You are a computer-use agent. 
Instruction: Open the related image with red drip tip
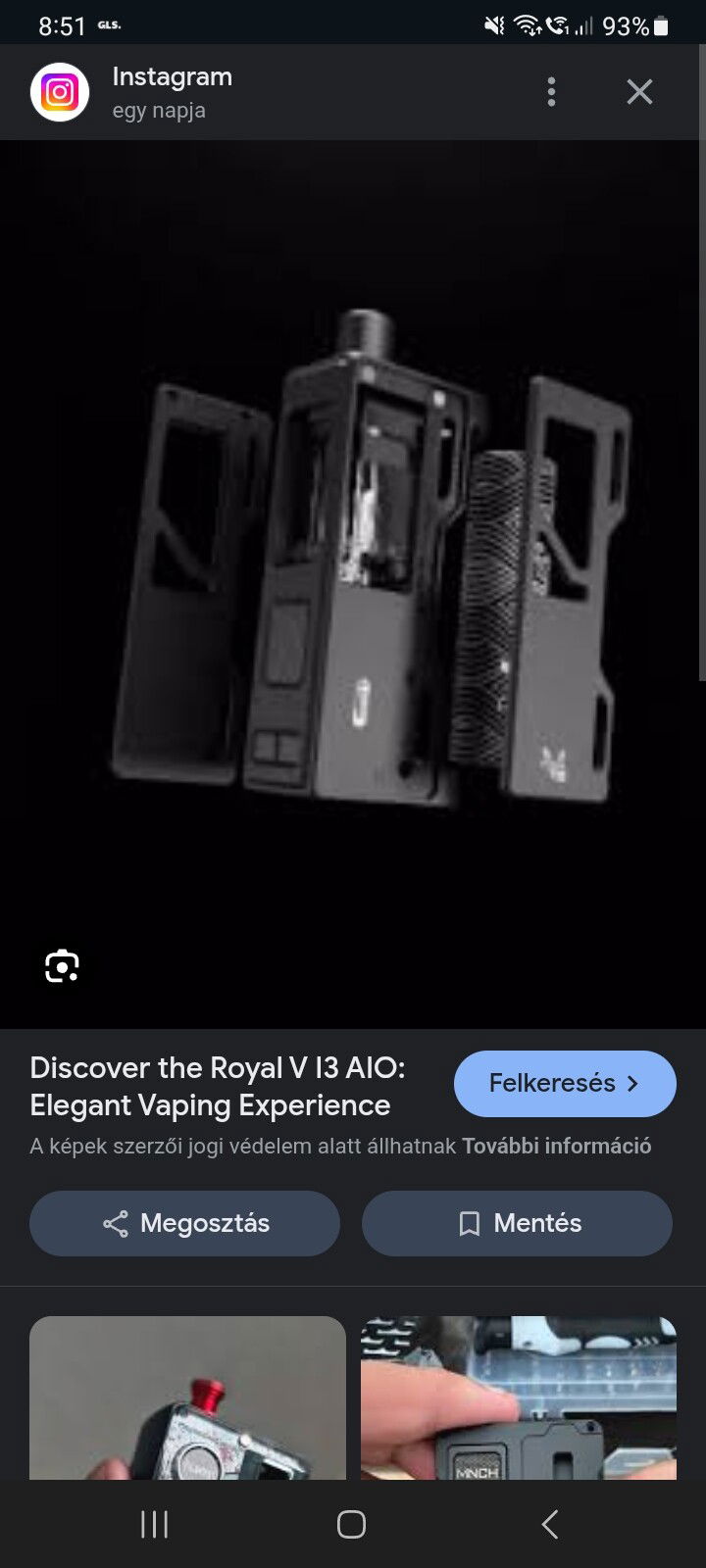pyautogui.click(x=187, y=1396)
